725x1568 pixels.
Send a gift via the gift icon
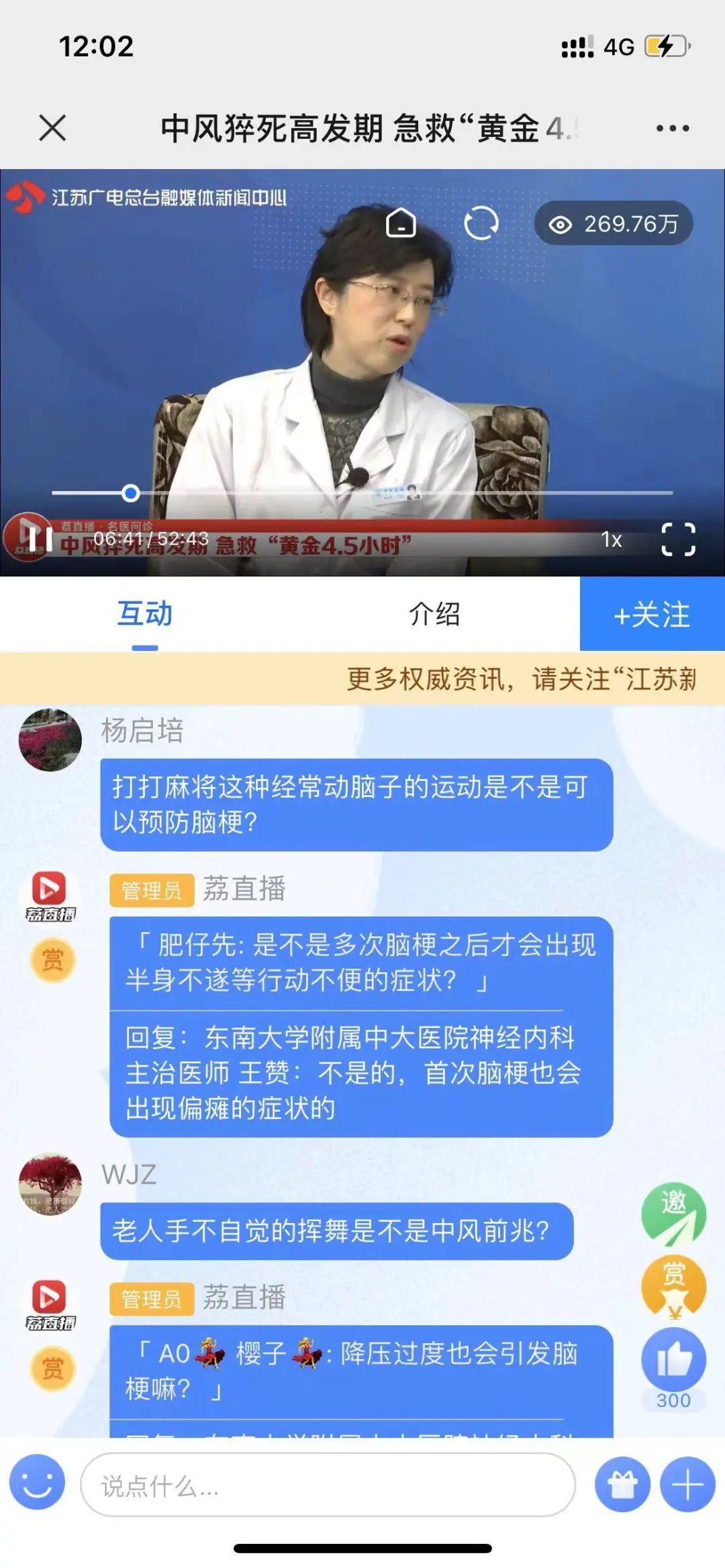pos(622,1485)
